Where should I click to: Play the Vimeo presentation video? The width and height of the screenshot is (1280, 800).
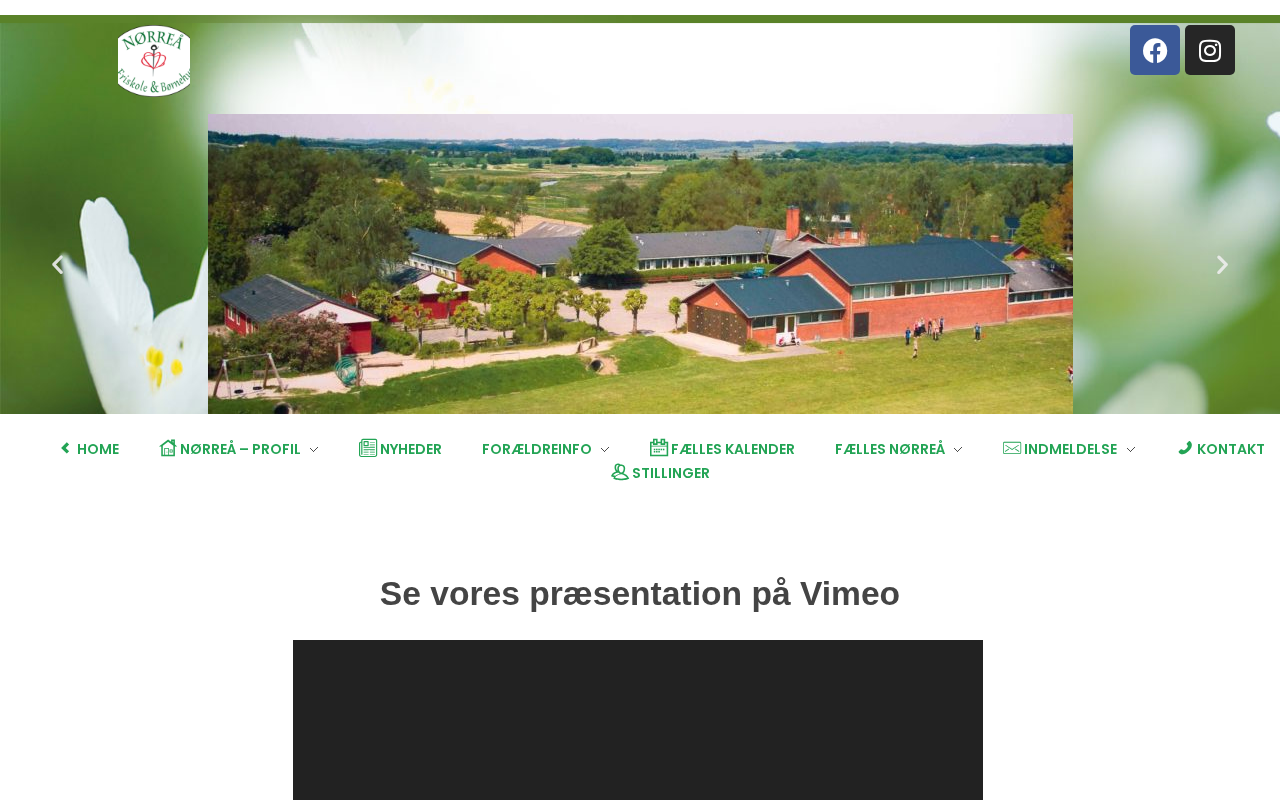point(637,720)
